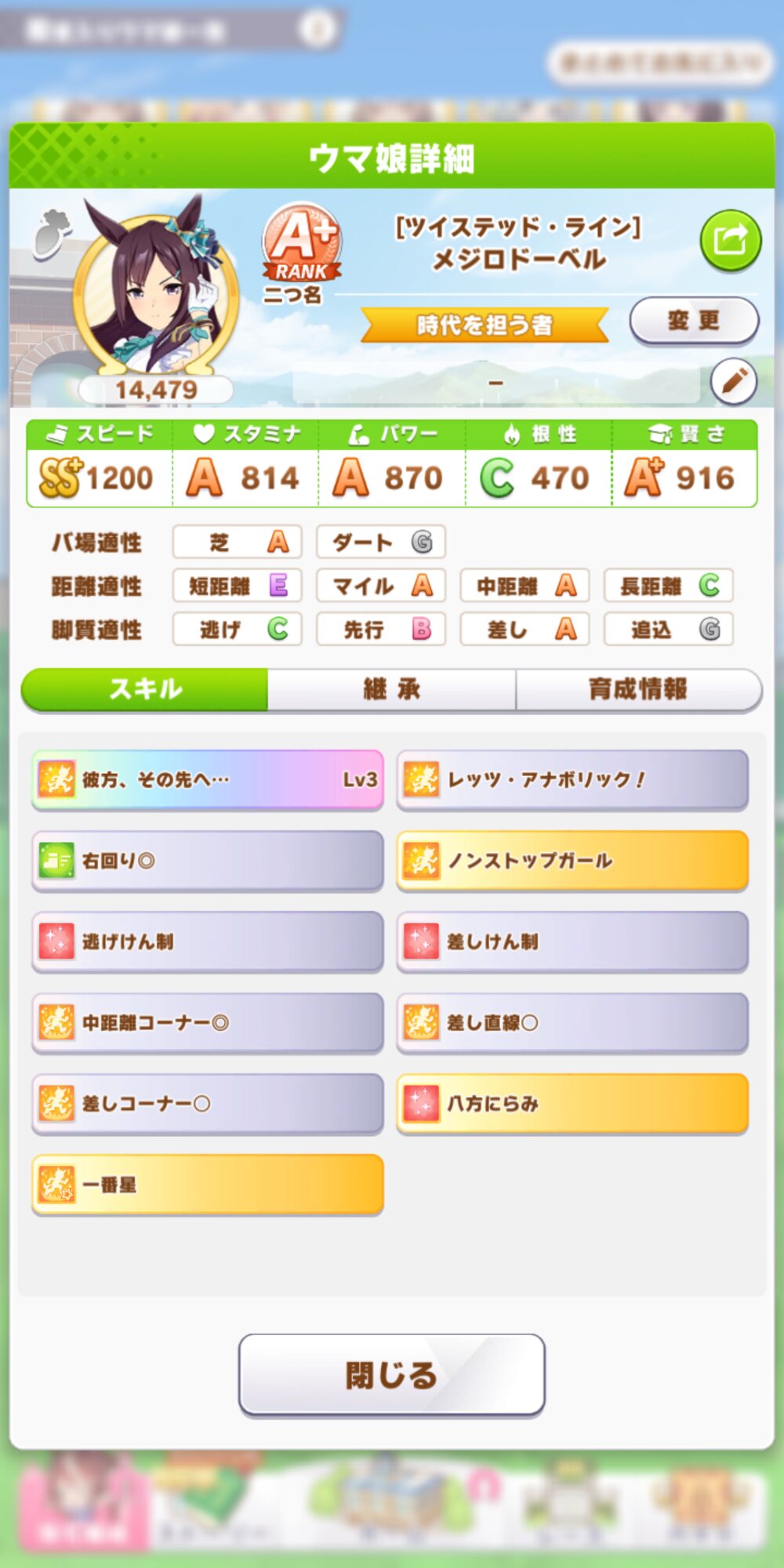Show 差し直線○ skill details

click(572, 1023)
